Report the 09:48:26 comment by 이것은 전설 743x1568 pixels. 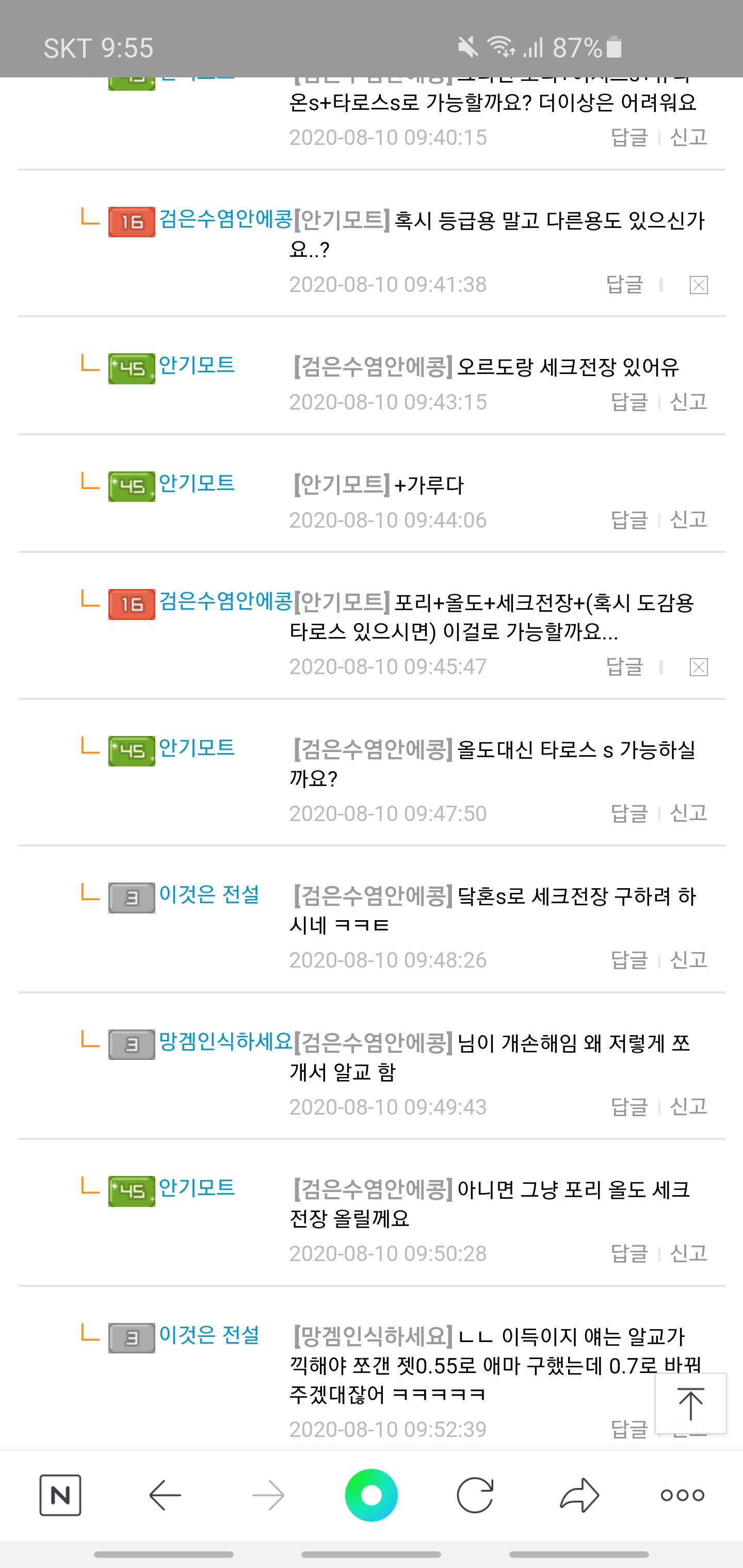pos(688,959)
